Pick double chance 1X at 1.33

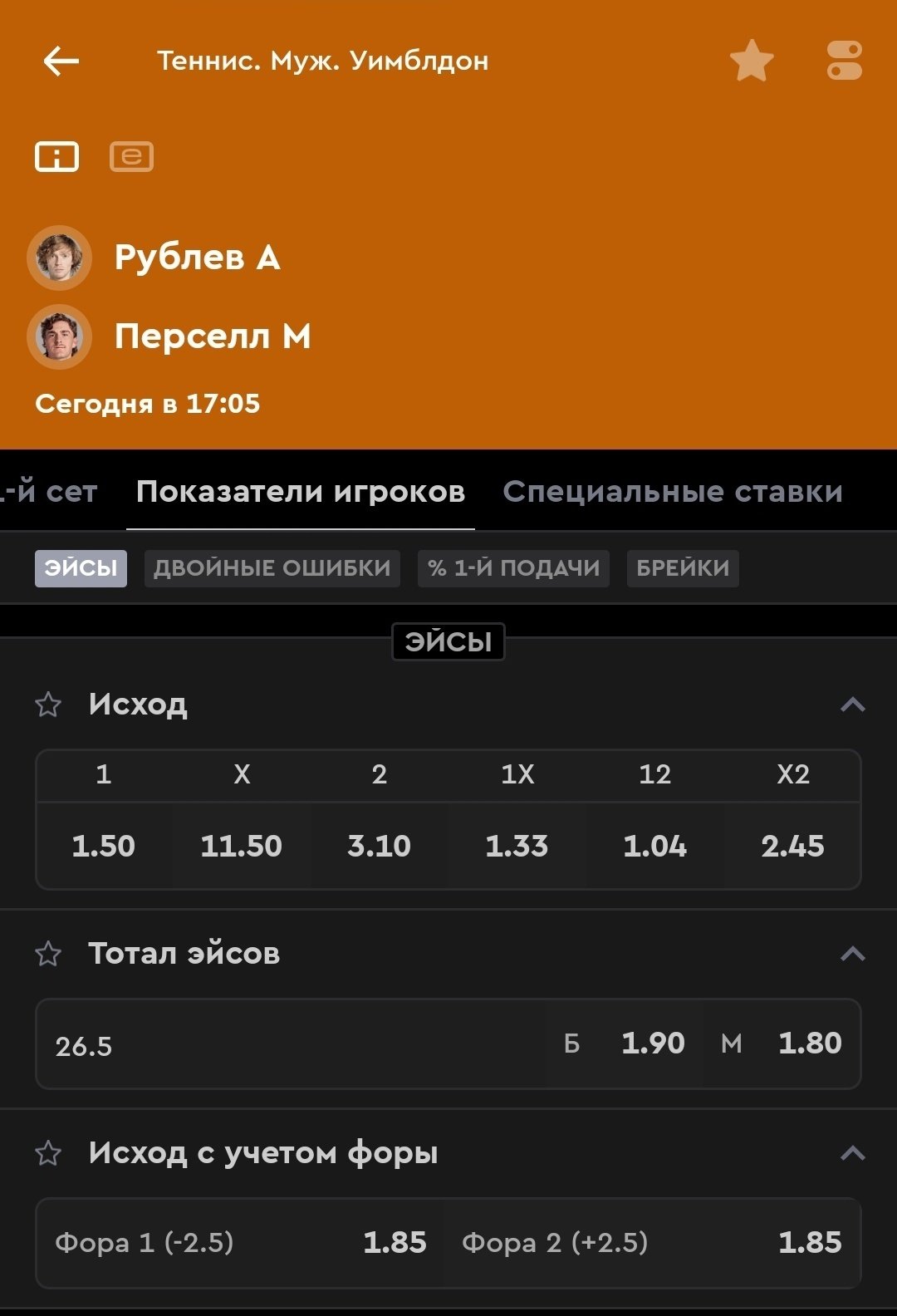click(517, 846)
